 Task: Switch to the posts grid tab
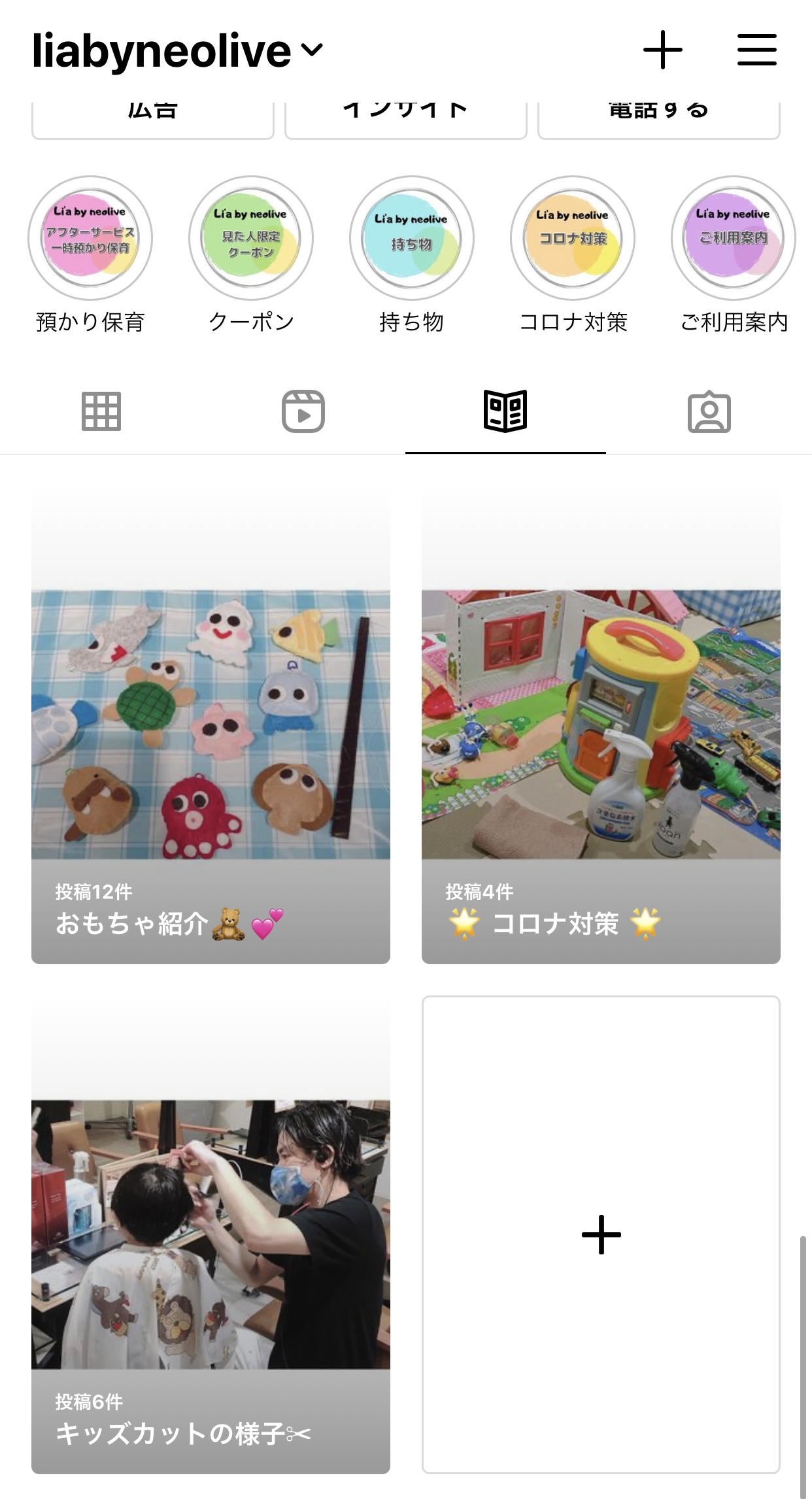[x=101, y=411]
